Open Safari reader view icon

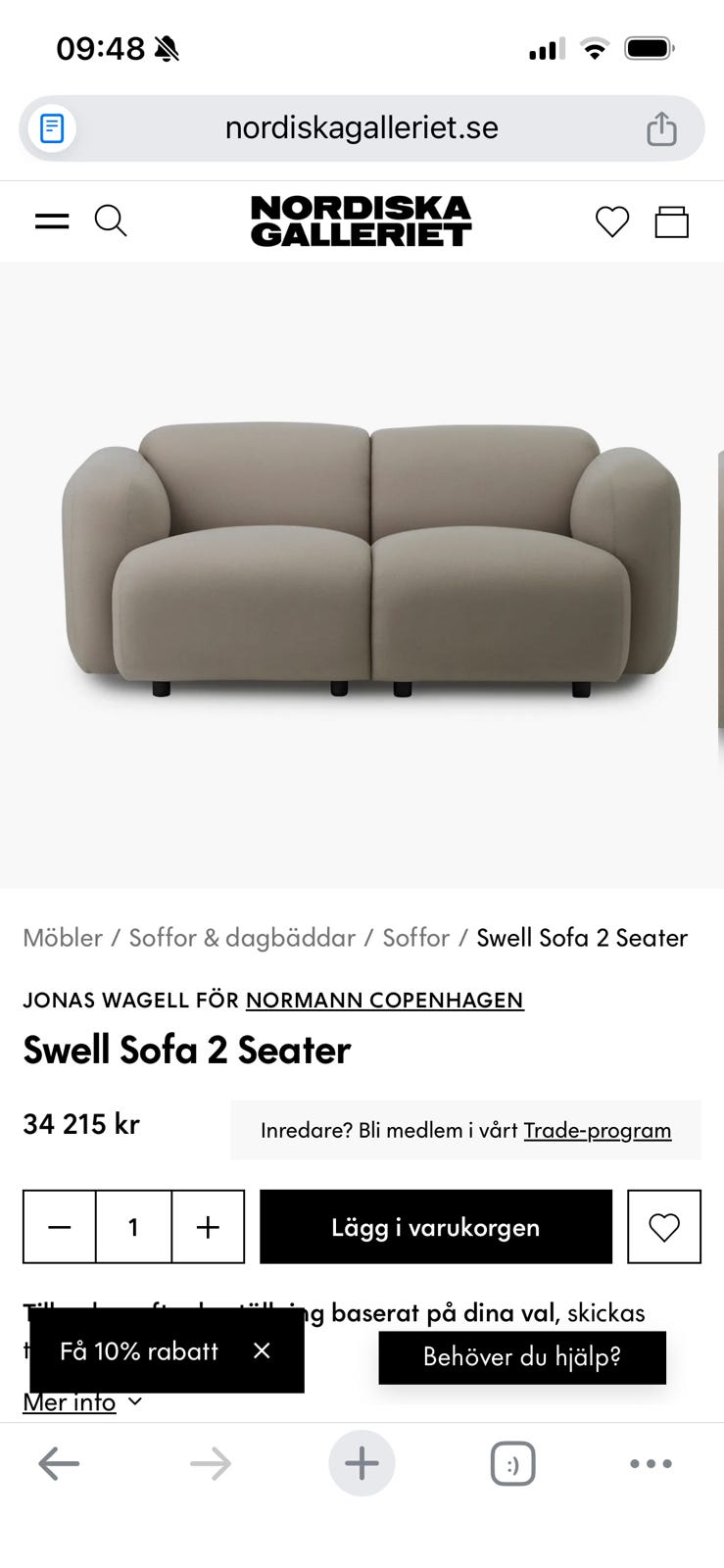[x=50, y=127]
